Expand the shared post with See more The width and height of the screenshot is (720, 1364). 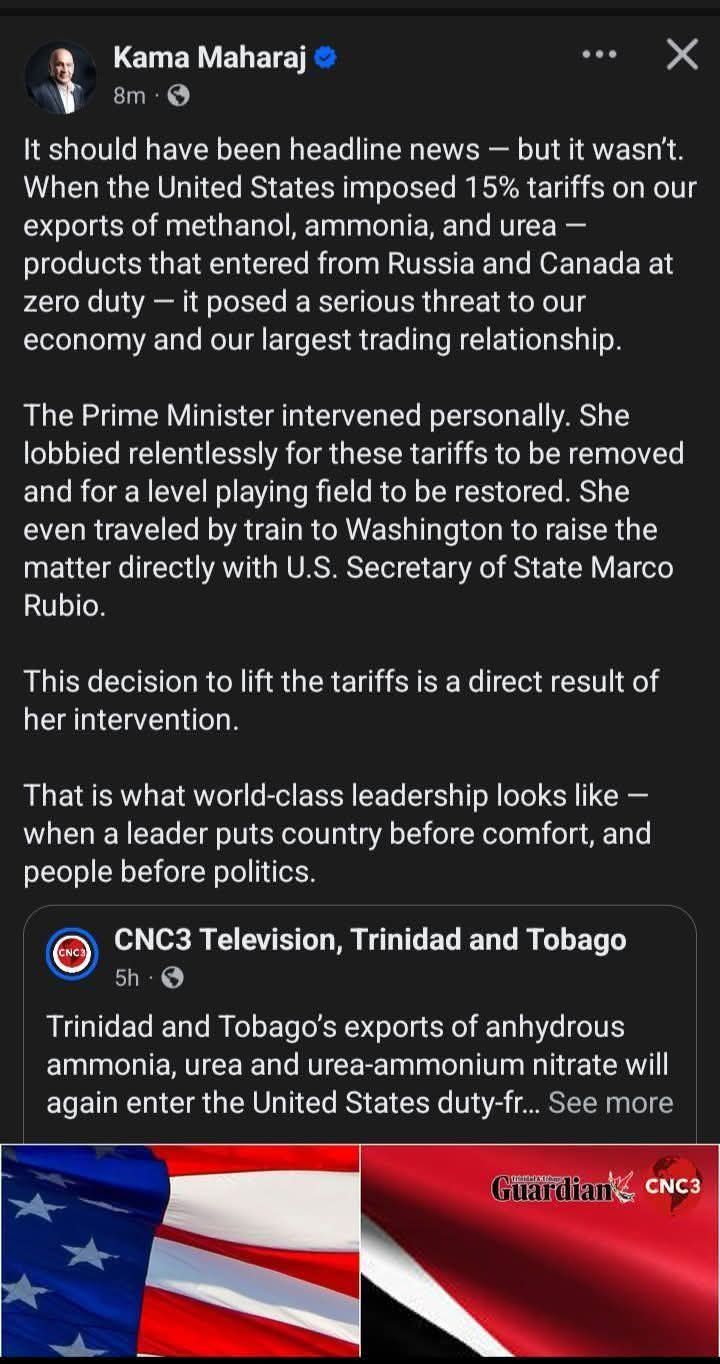(x=610, y=1102)
